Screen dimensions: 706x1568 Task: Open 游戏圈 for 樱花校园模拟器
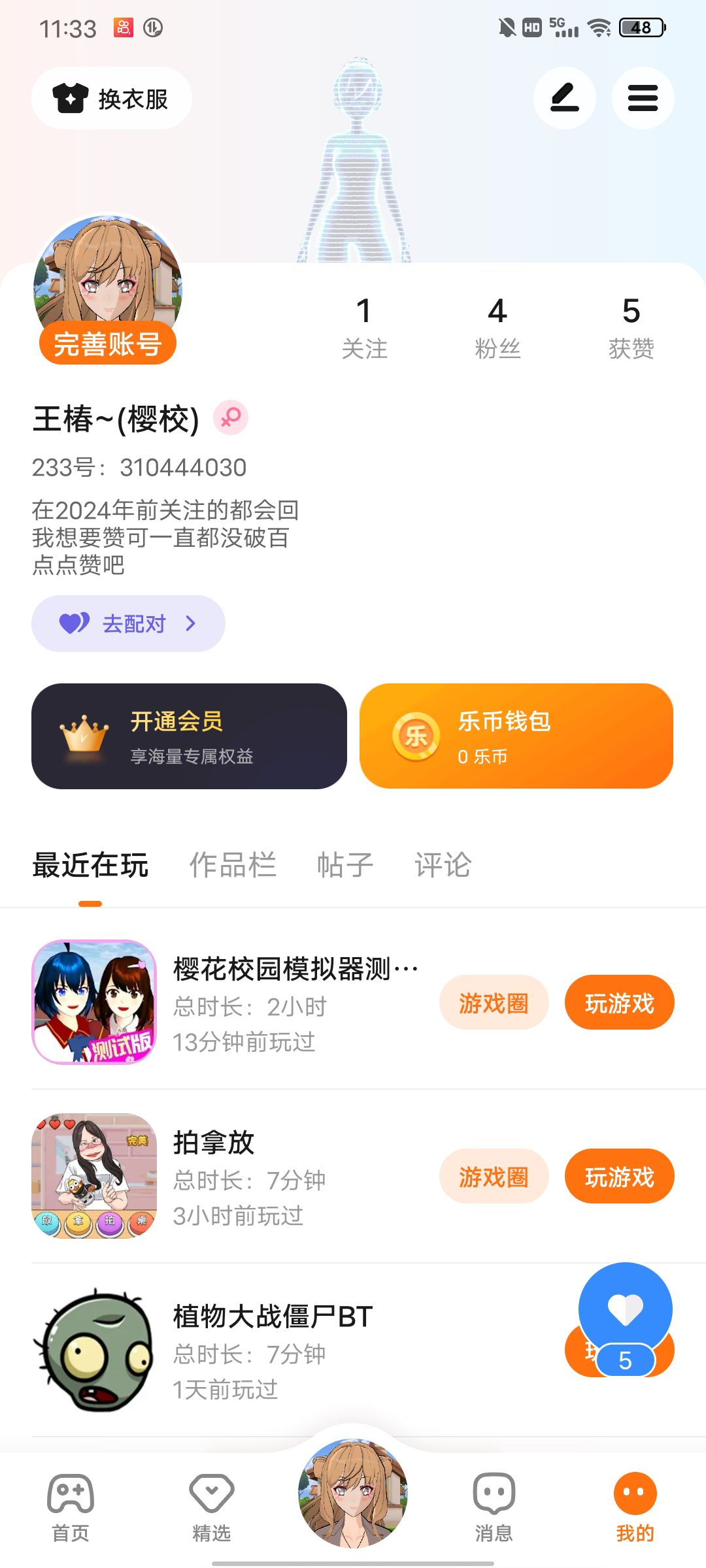tap(494, 1003)
